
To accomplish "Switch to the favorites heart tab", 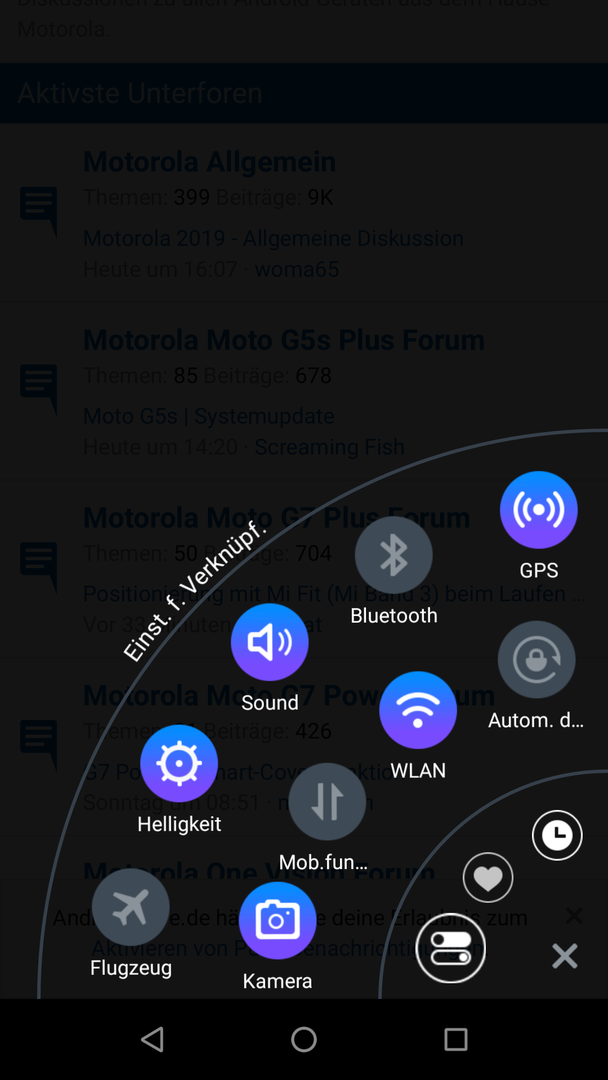I will click(488, 878).
